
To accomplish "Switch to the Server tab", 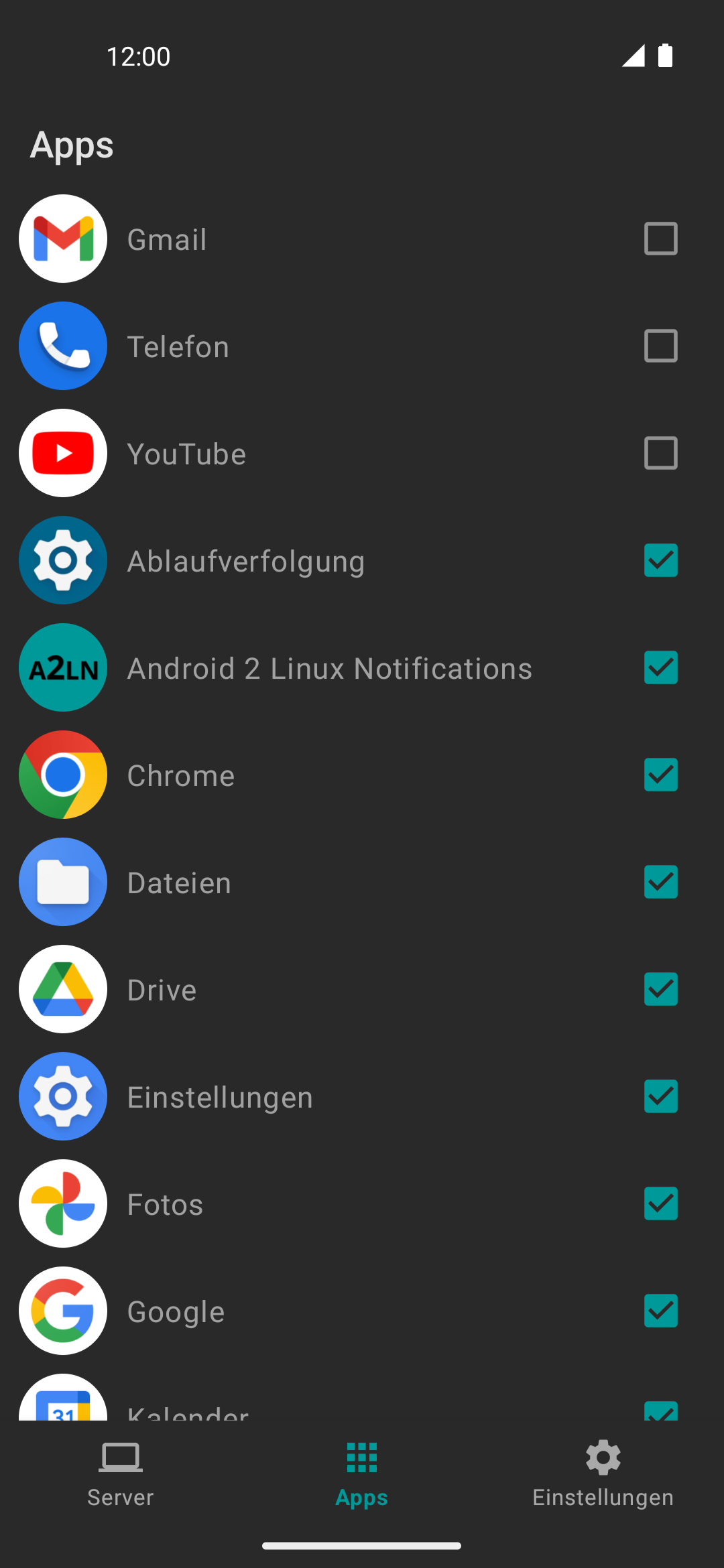I will click(x=121, y=1473).
